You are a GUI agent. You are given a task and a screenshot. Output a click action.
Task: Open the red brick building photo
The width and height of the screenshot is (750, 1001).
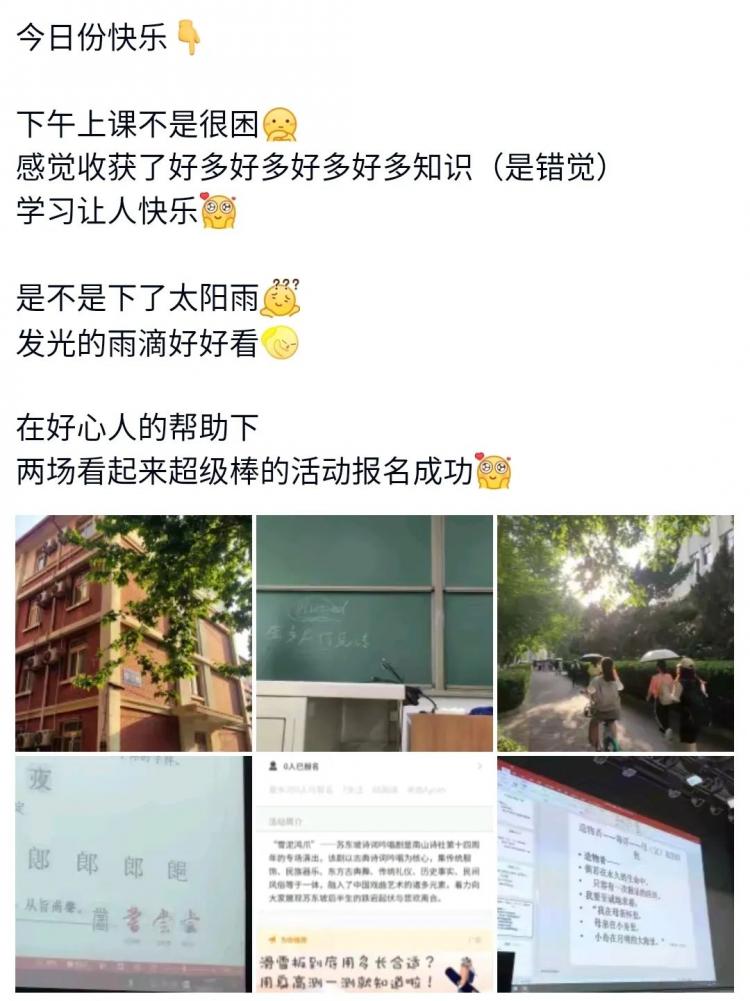coord(133,633)
